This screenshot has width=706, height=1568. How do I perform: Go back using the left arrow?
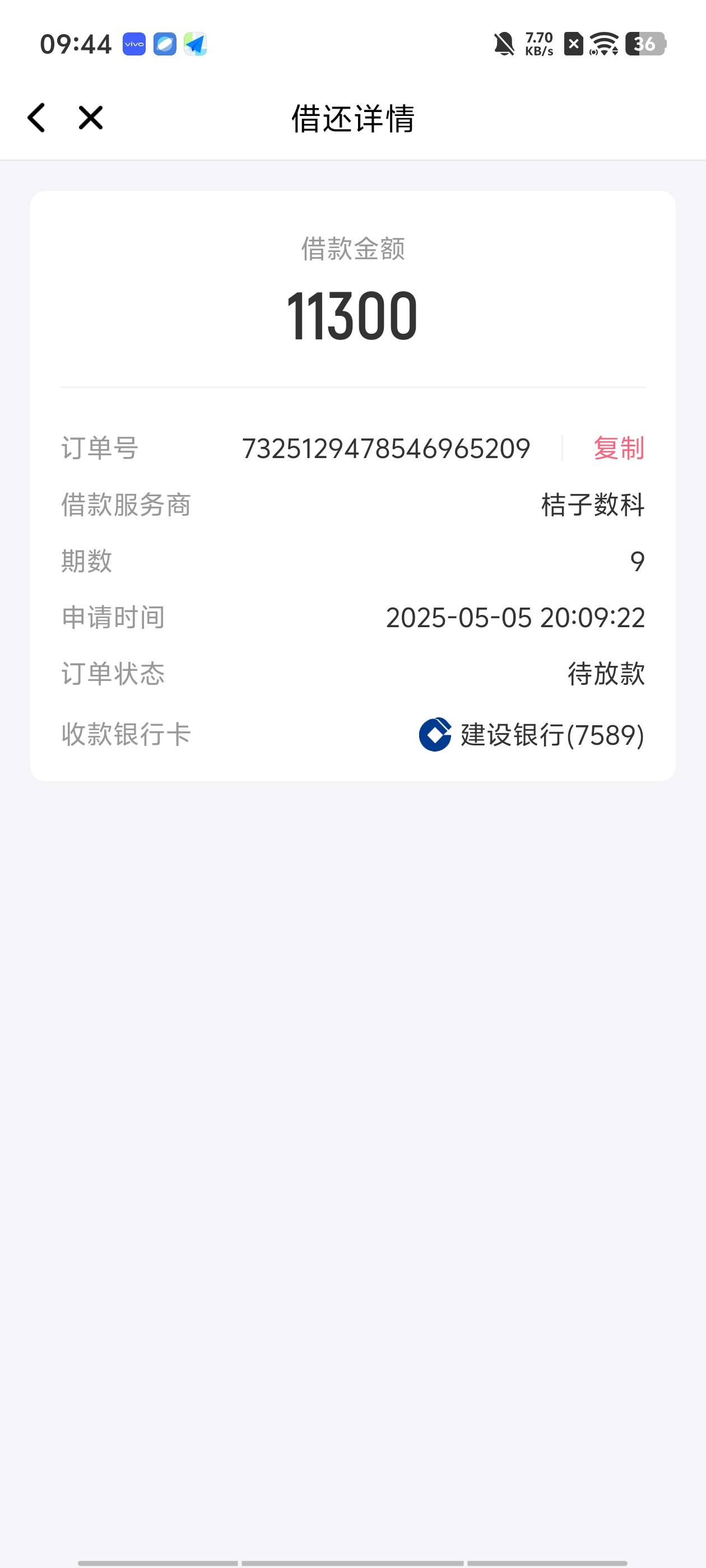coord(36,118)
